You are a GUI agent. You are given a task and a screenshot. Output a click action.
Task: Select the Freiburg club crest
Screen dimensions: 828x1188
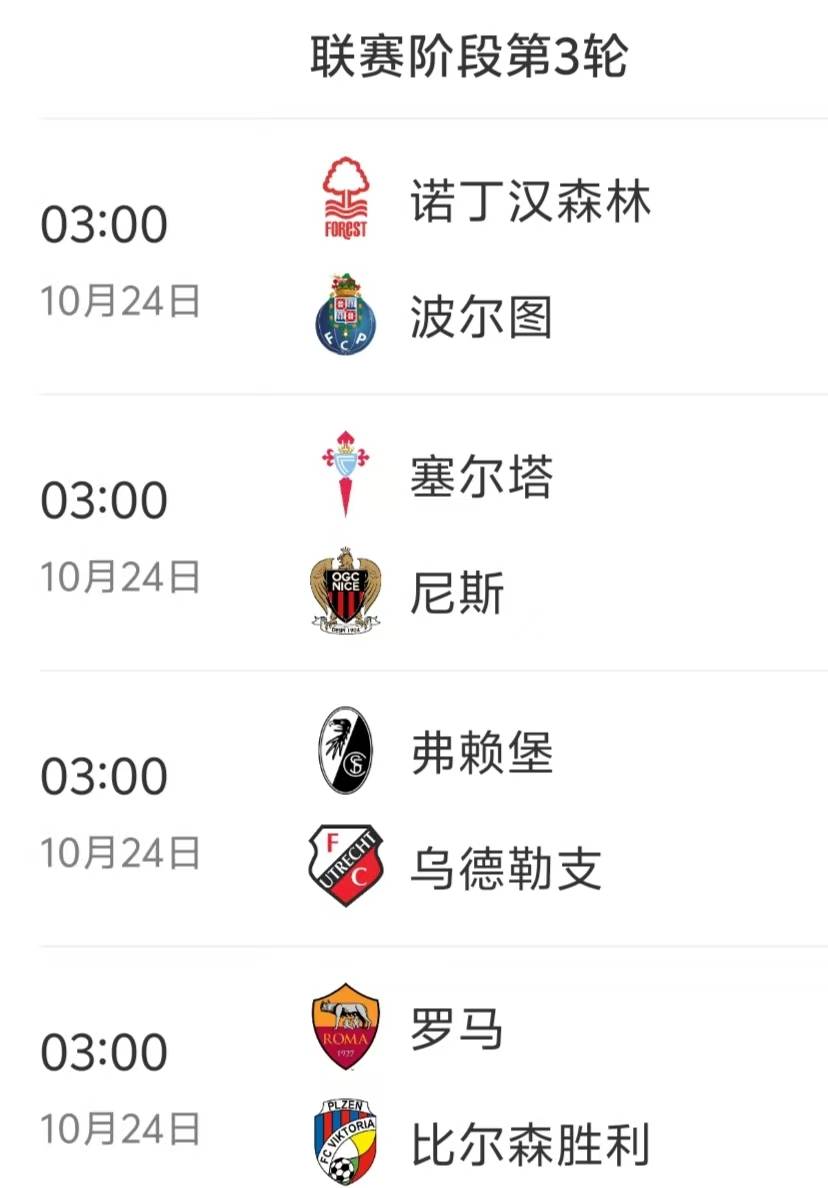[345, 750]
